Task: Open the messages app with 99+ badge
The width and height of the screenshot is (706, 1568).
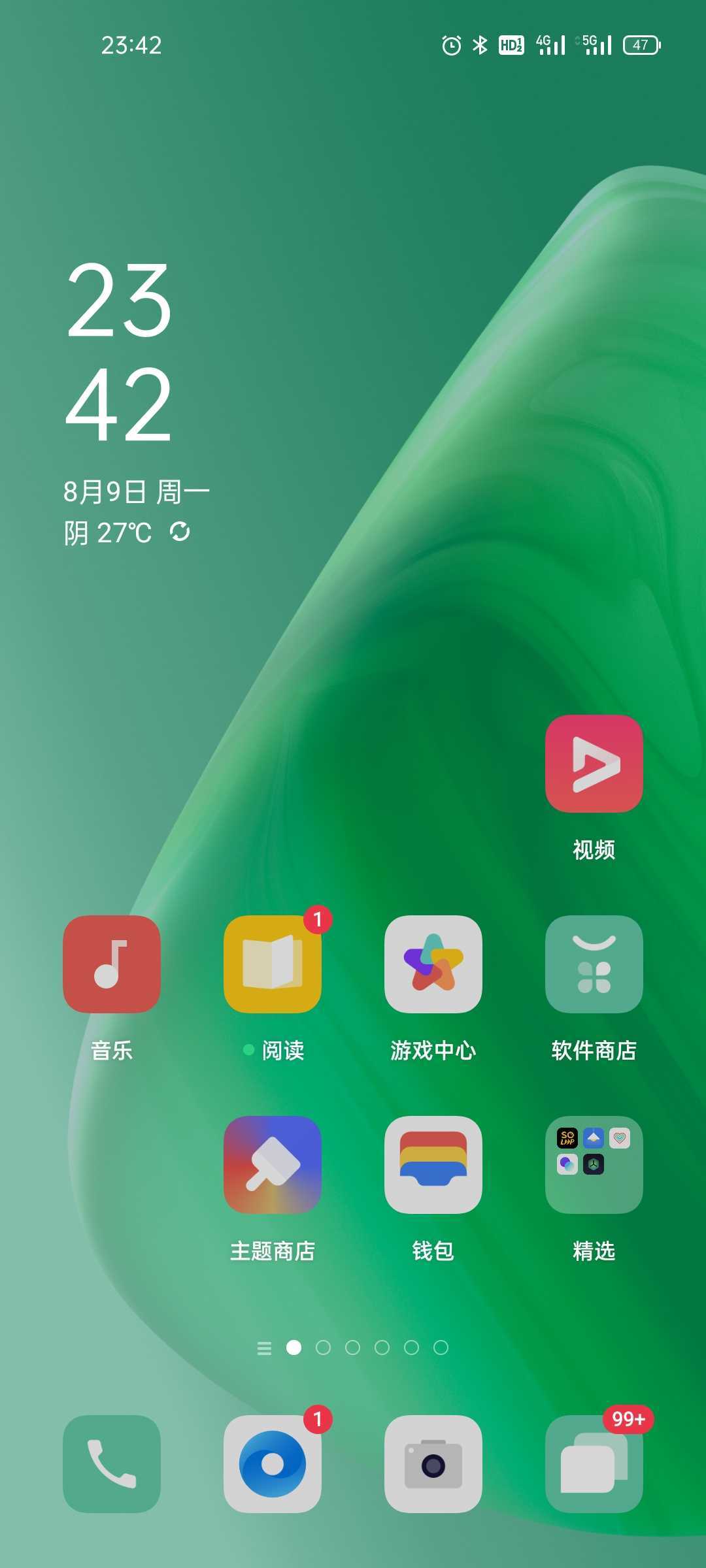Action: (594, 1464)
